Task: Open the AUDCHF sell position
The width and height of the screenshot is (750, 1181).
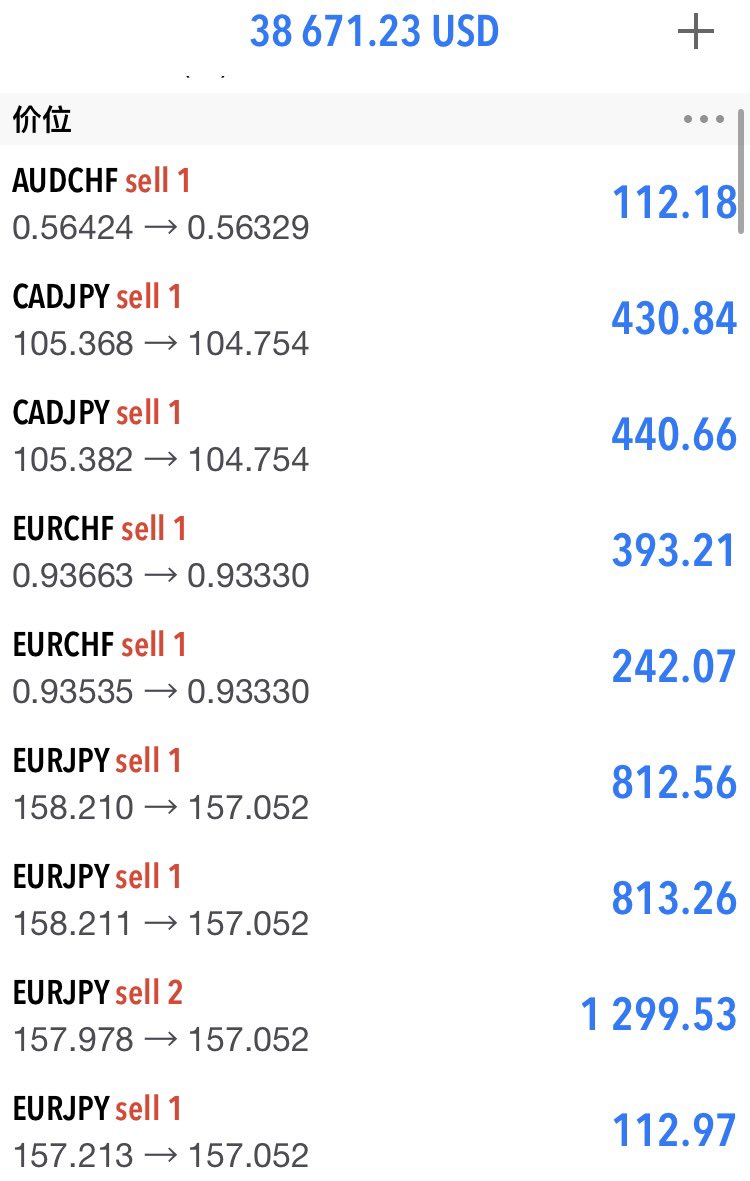Action: pos(375,204)
